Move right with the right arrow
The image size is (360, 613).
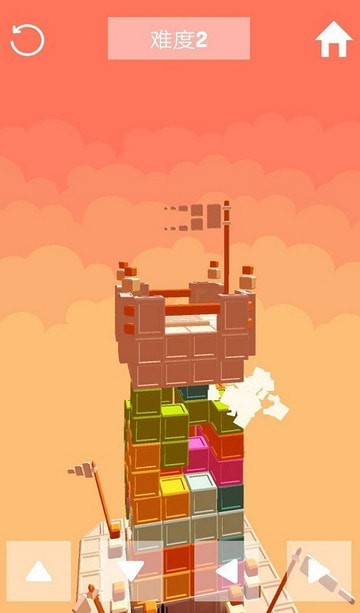[x=319, y=572]
